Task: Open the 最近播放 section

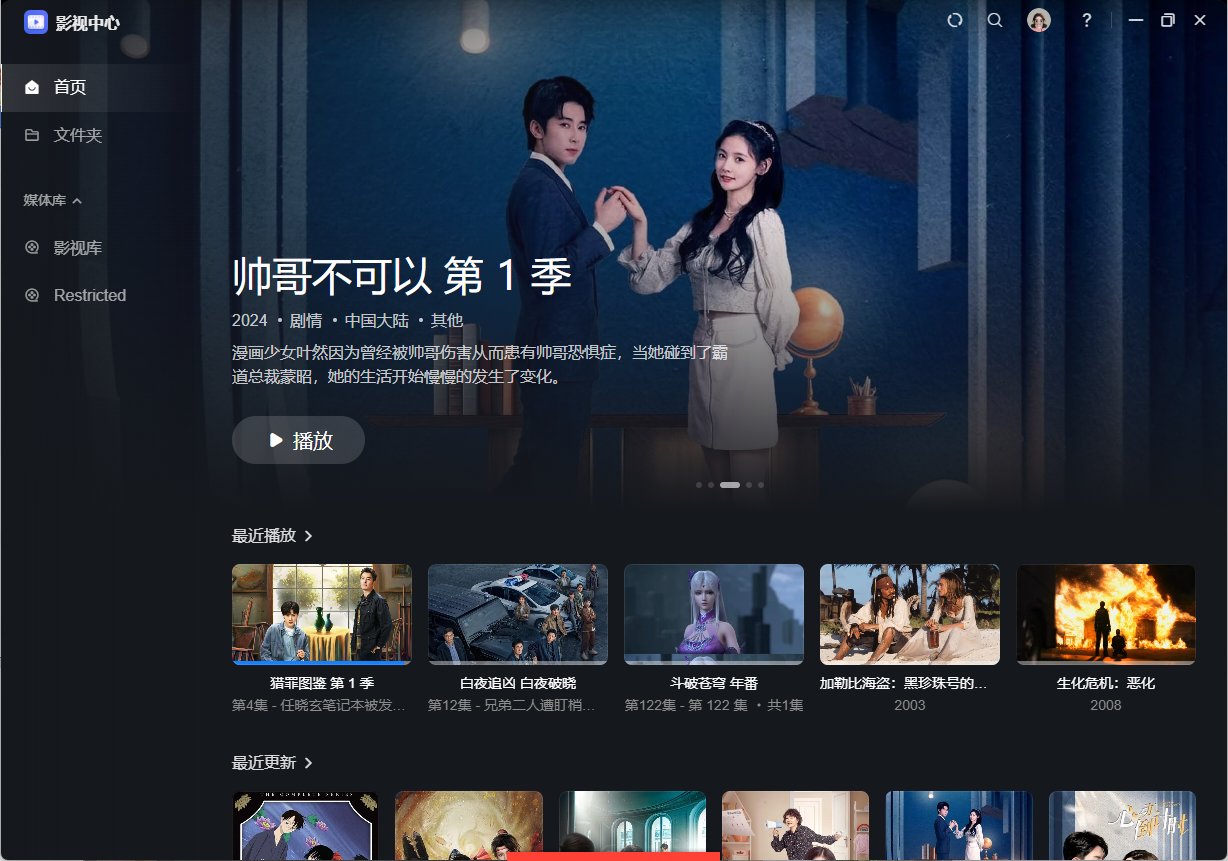Action: pos(272,536)
